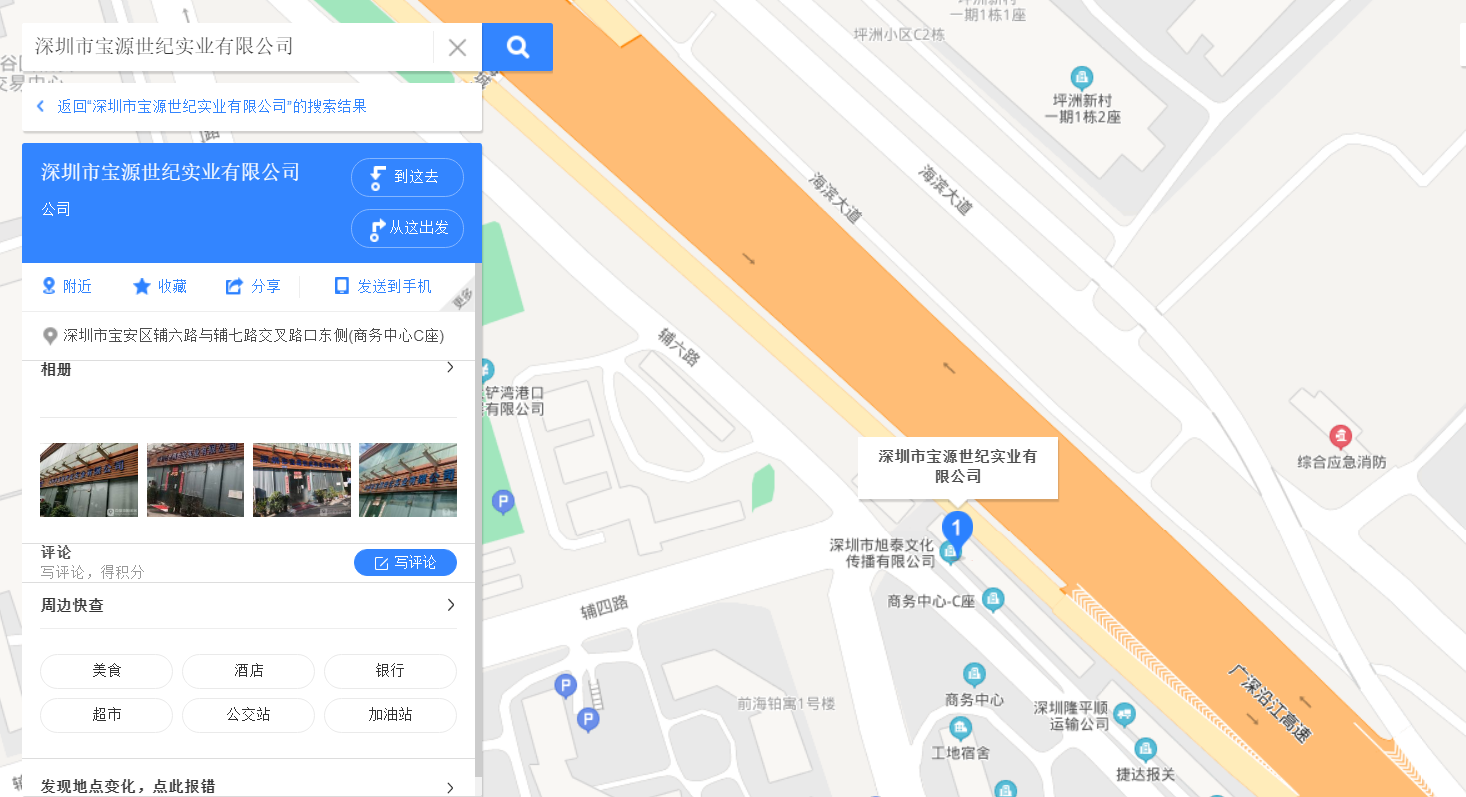Get directions with 到这去
The image size is (1466, 797).
point(407,177)
